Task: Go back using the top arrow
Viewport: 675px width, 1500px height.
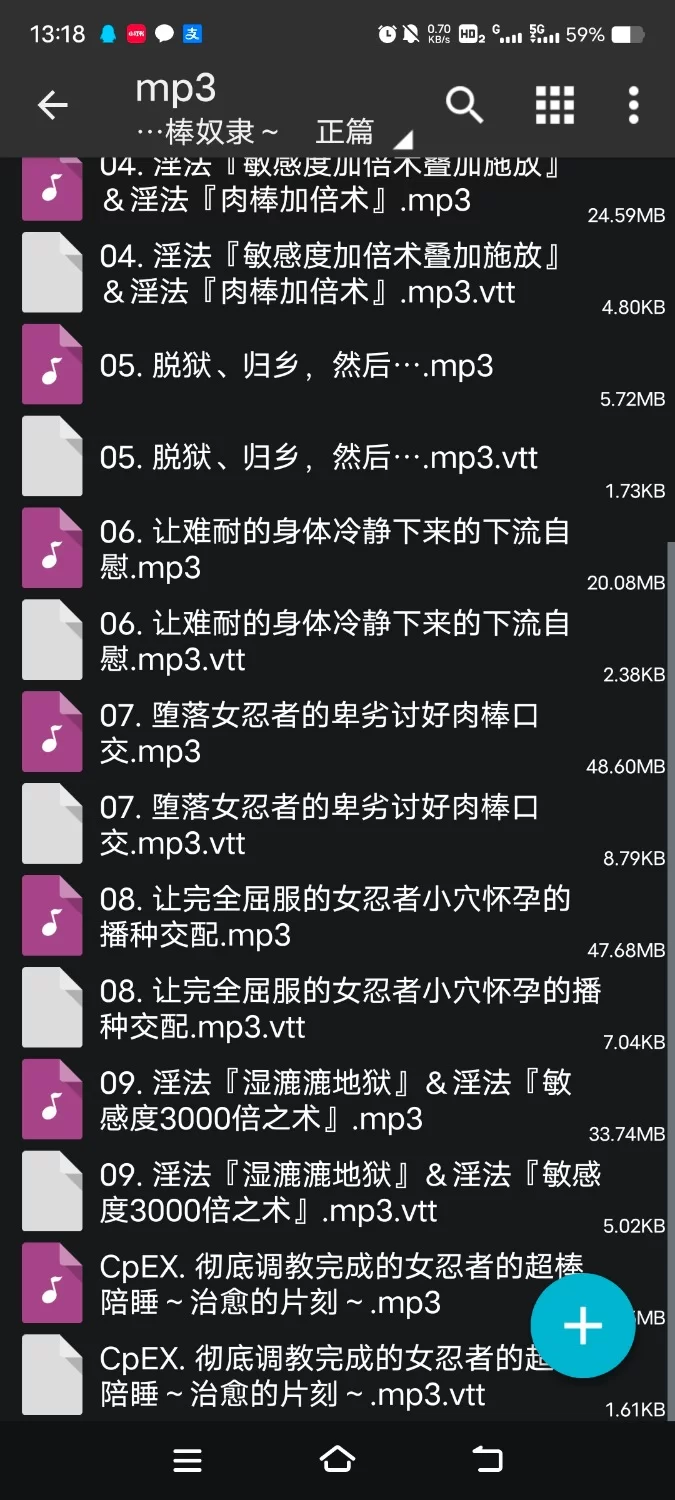Action: [x=52, y=105]
